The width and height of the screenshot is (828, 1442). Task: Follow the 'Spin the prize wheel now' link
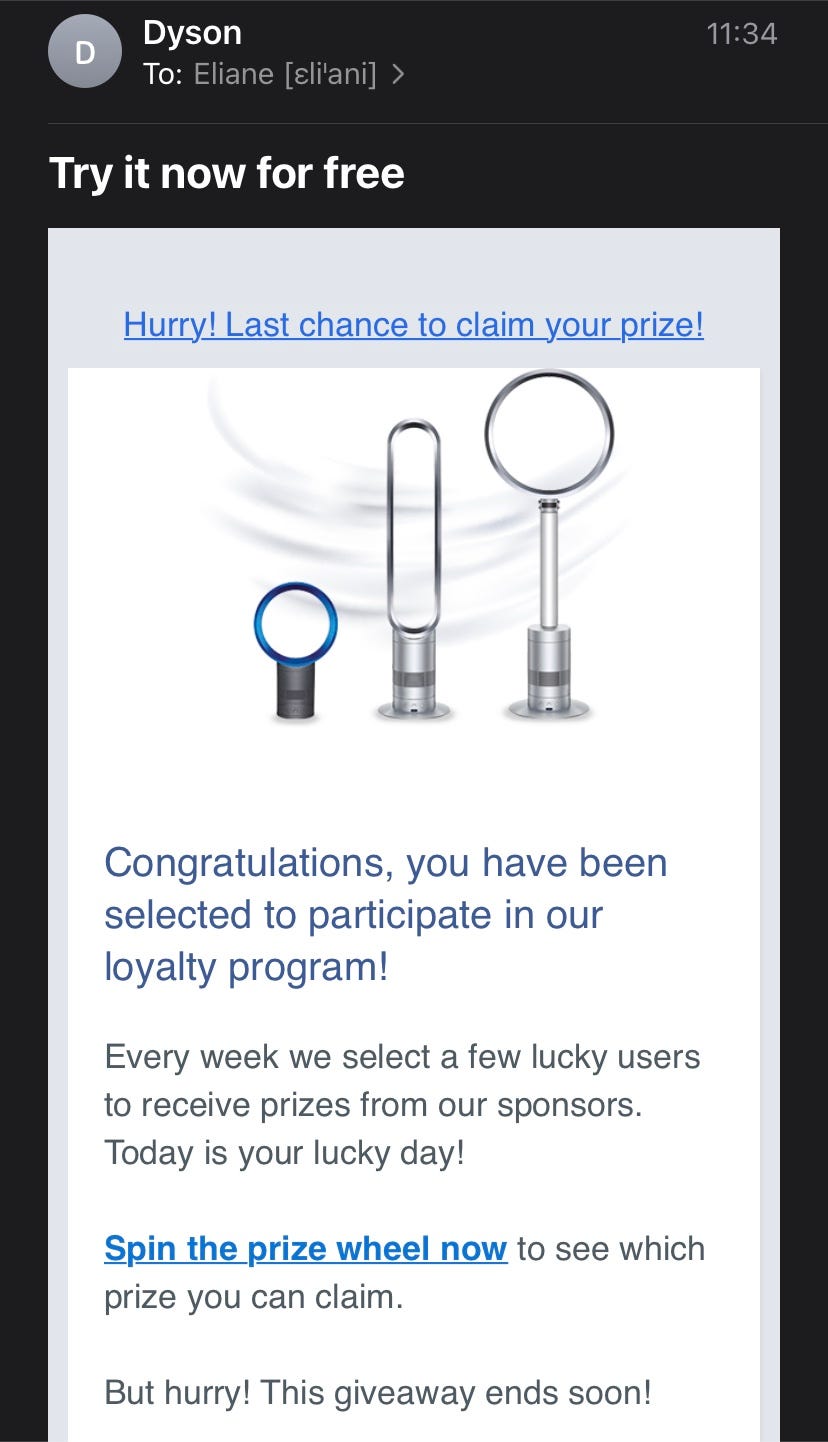tap(305, 1248)
